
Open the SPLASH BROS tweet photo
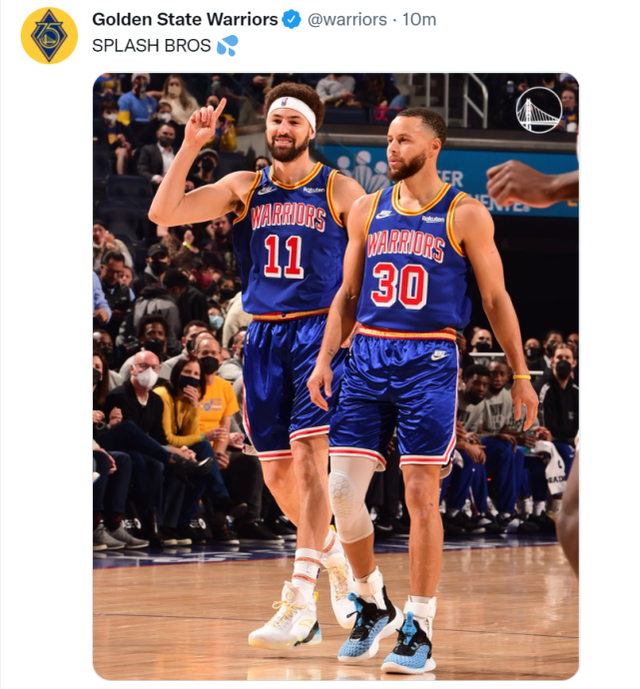[336, 376]
